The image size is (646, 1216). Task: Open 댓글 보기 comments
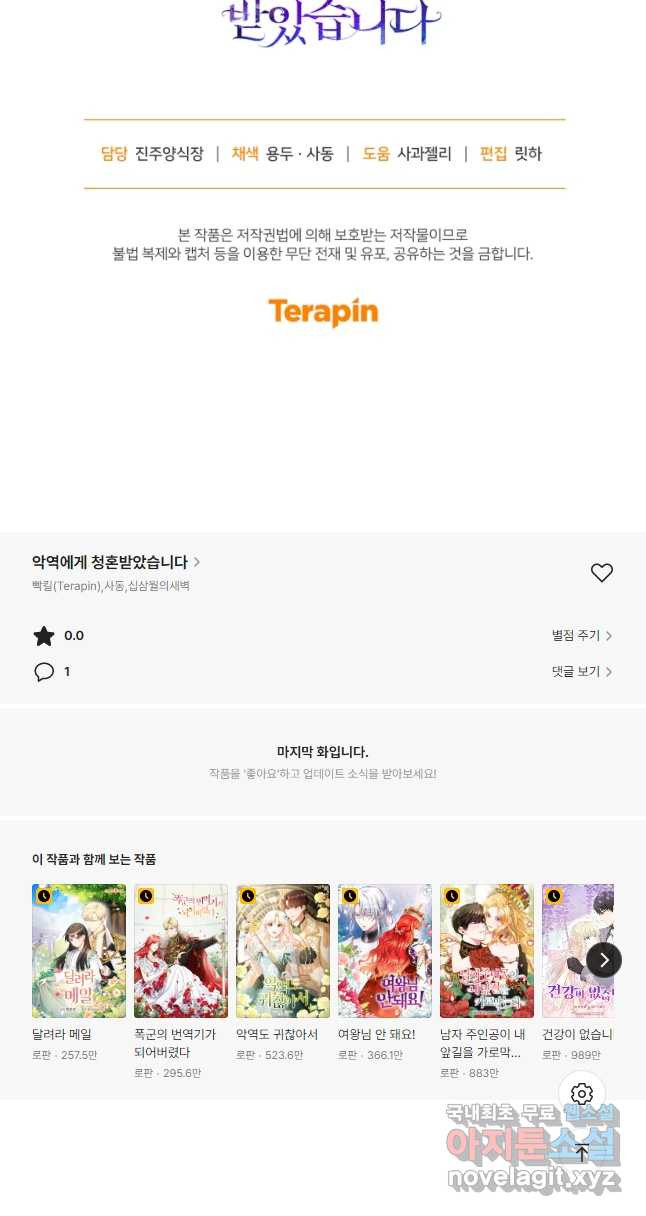(582, 672)
